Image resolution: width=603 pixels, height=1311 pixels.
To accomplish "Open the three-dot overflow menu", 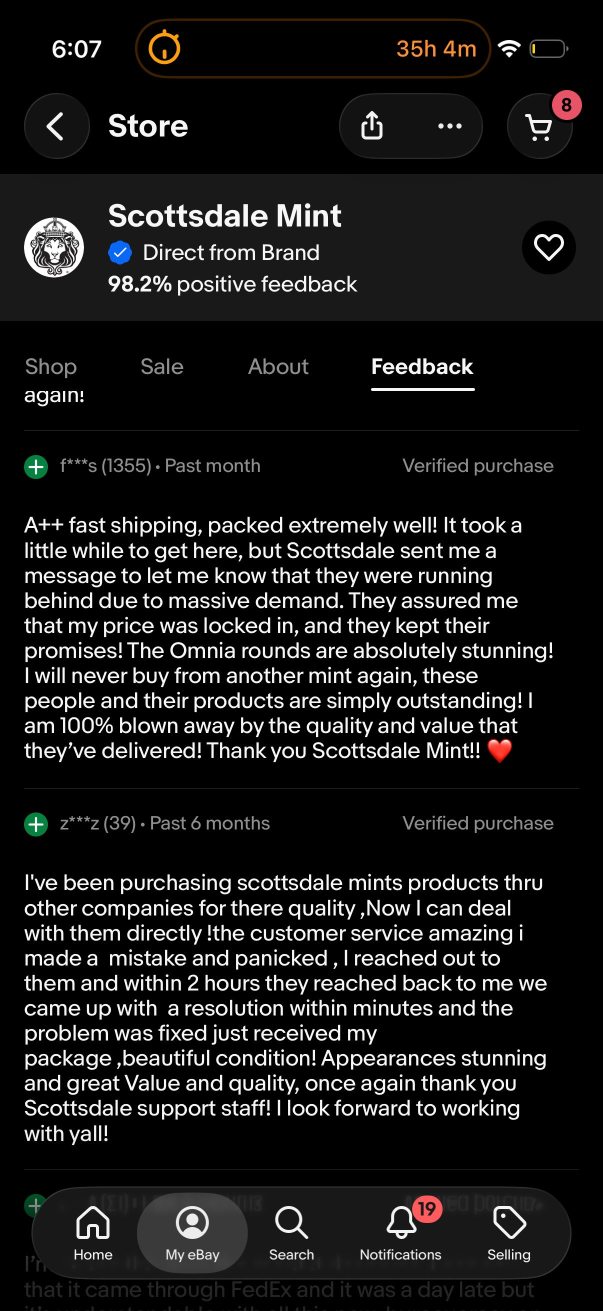I will (x=450, y=126).
